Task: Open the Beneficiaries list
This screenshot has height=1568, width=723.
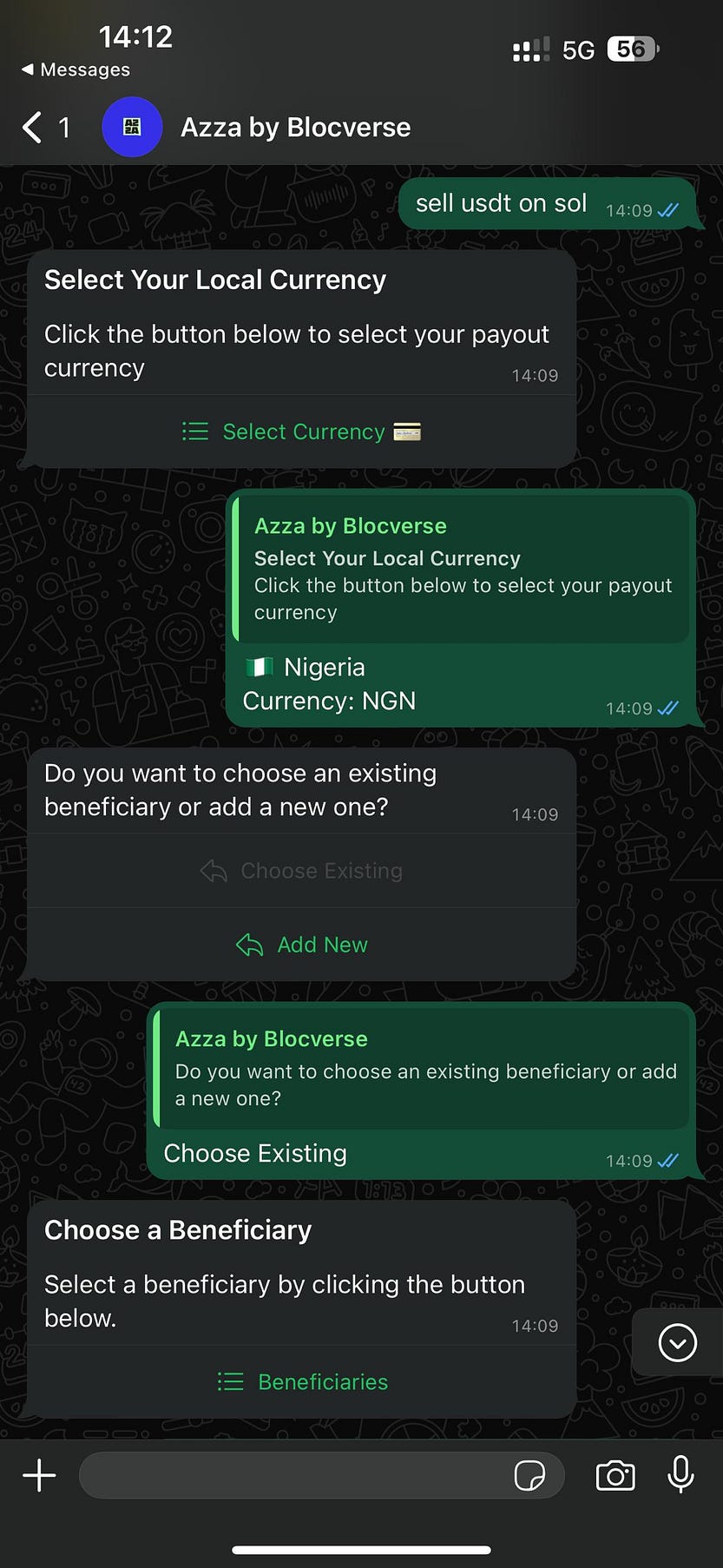Action: (x=302, y=1381)
